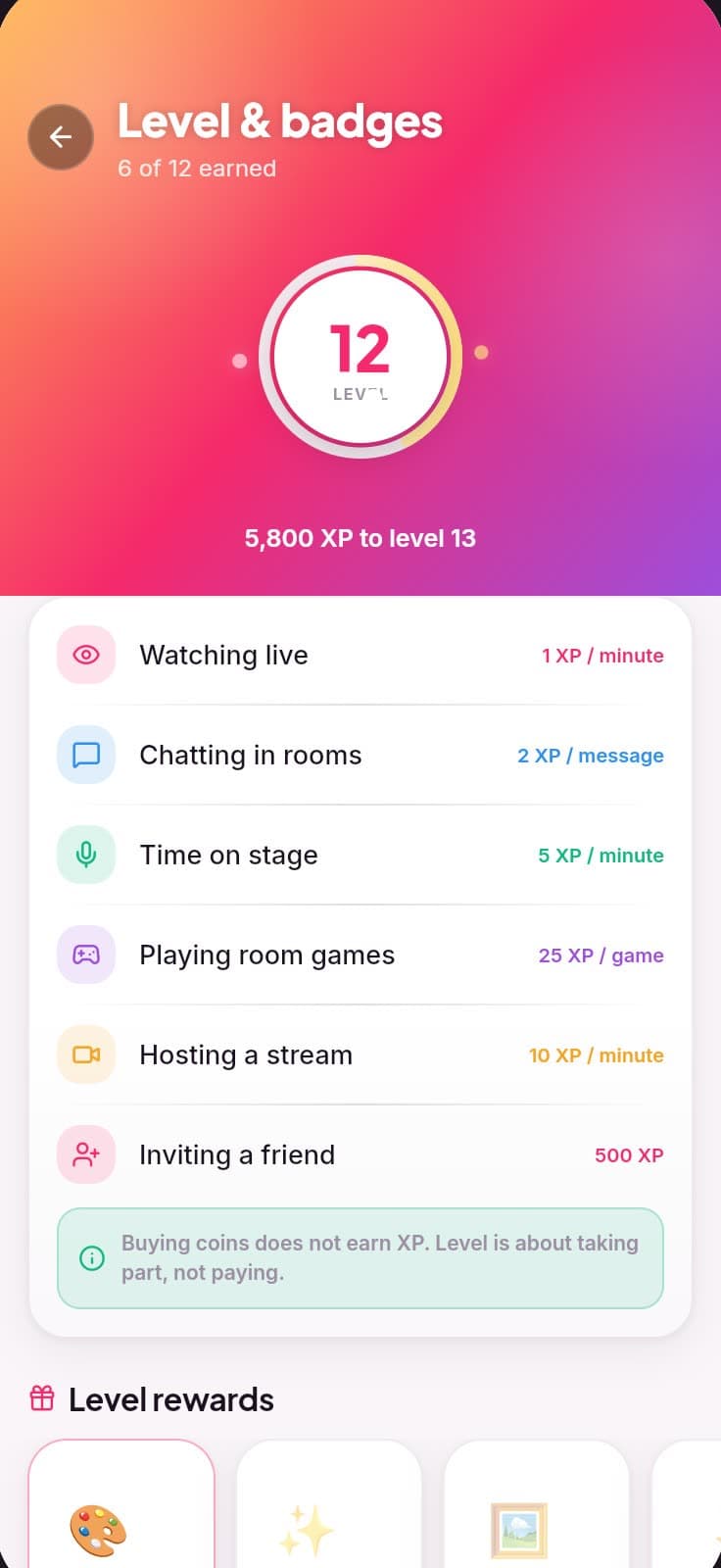Open the sparkles level reward card
This screenshot has height=1568, width=721.
click(x=329, y=1503)
